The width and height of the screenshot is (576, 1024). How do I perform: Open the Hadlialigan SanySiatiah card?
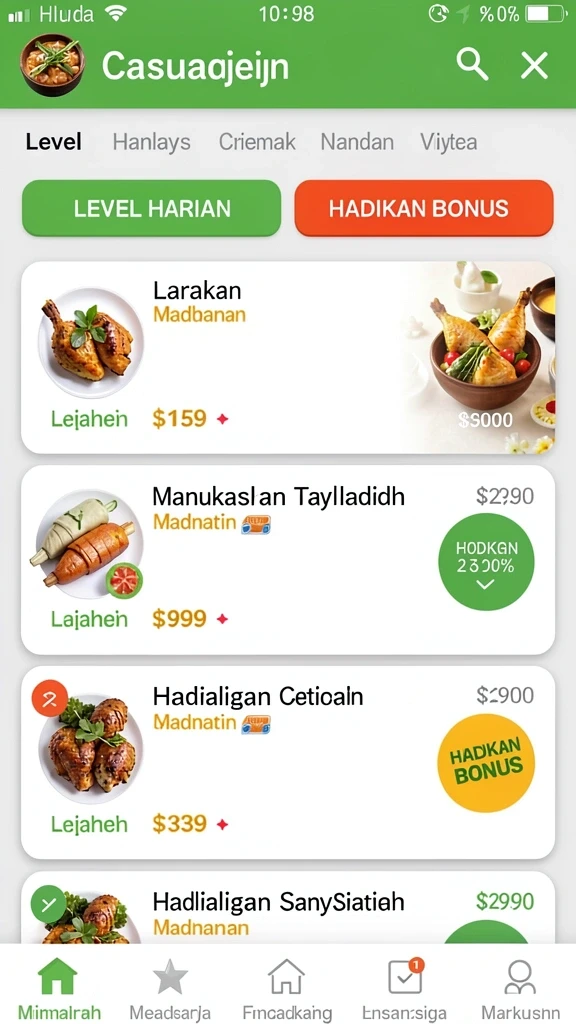click(288, 908)
